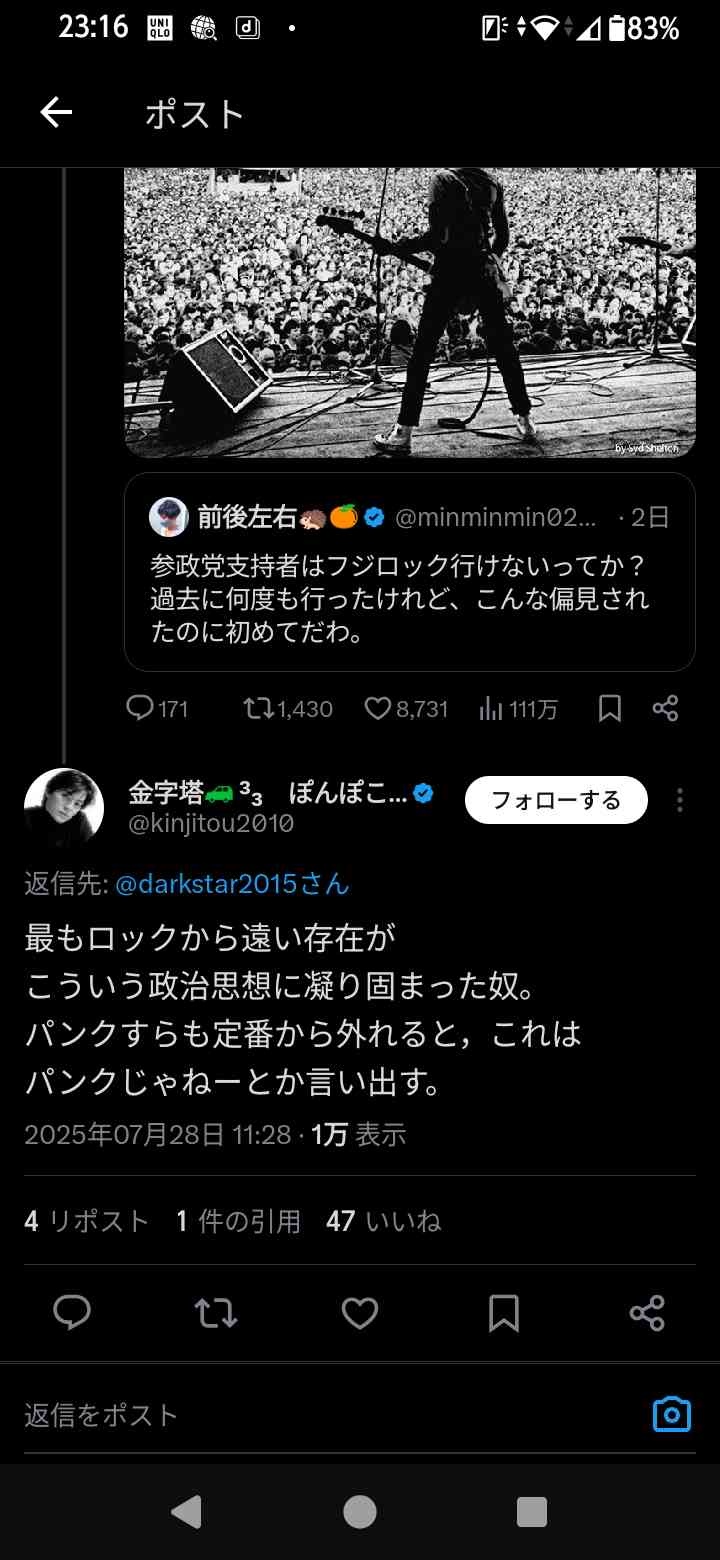
Task: Repost the parent post with 1,430 reposts
Action: pos(288,709)
